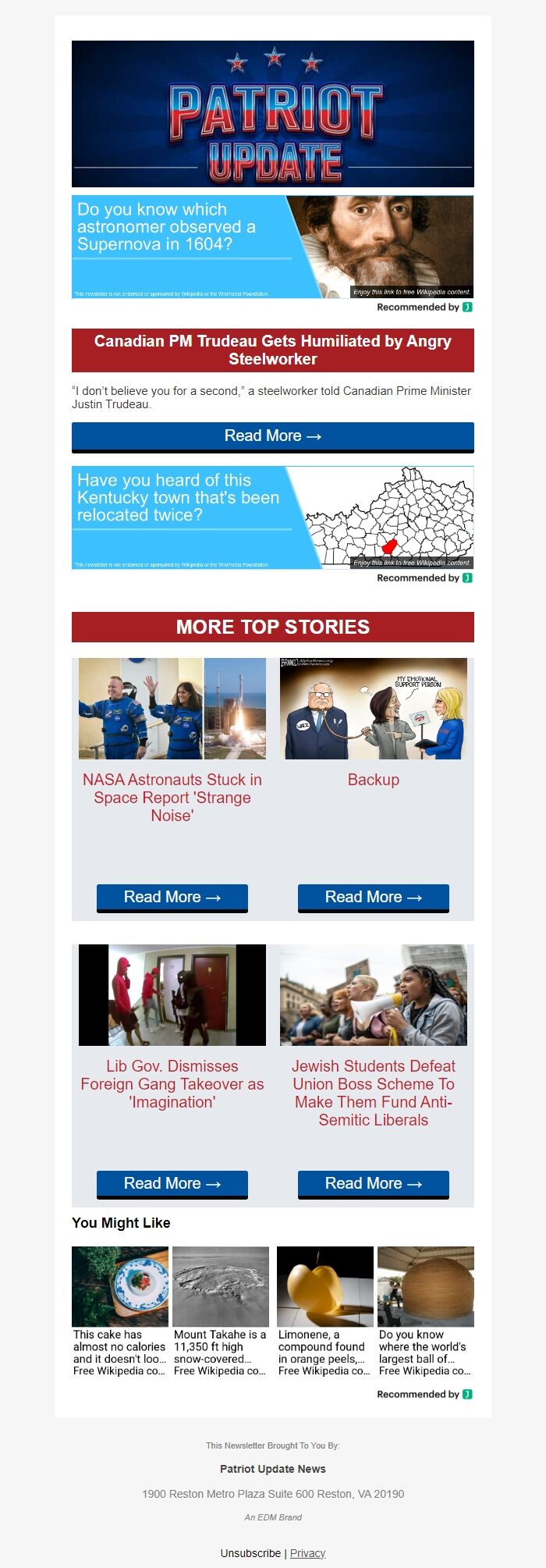Open the Limonene orange peels tile
Image resolution: width=546 pixels, height=1568 pixels.
click(324, 1311)
